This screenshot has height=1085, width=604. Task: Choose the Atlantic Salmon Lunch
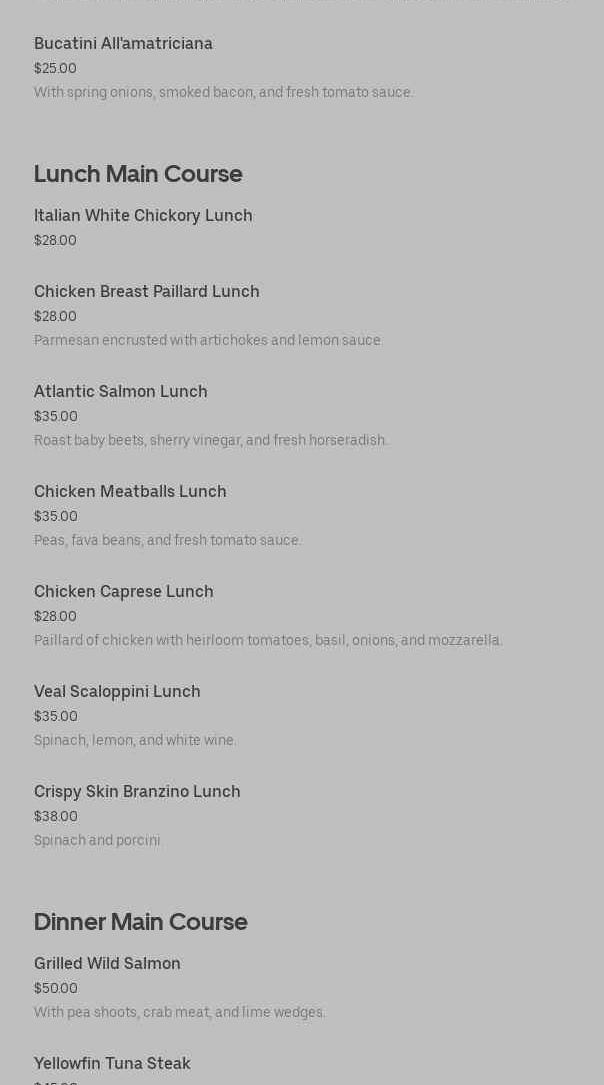tap(120, 392)
